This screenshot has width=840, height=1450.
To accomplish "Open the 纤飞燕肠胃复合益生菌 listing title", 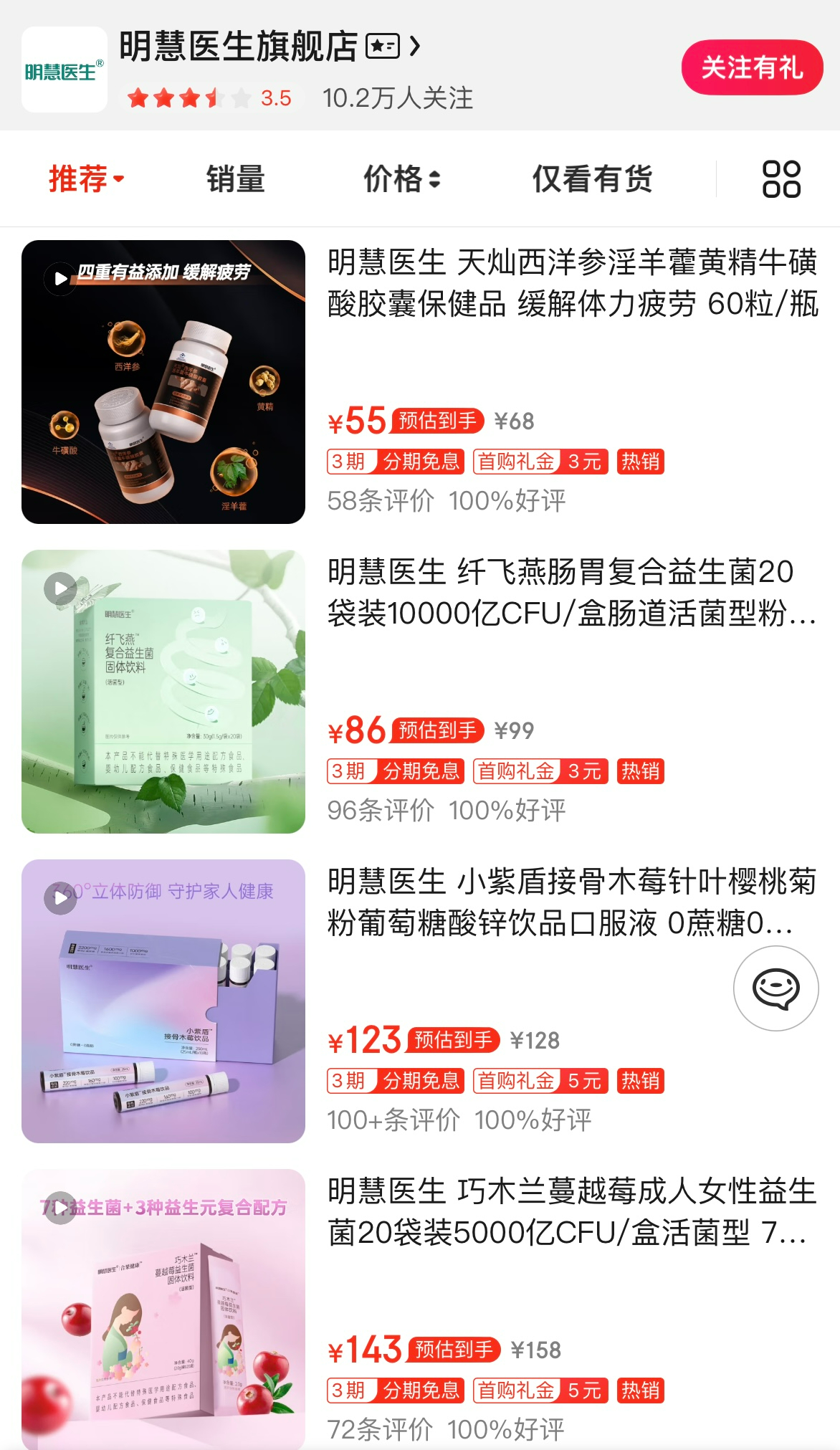I will (x=571, y=593).
